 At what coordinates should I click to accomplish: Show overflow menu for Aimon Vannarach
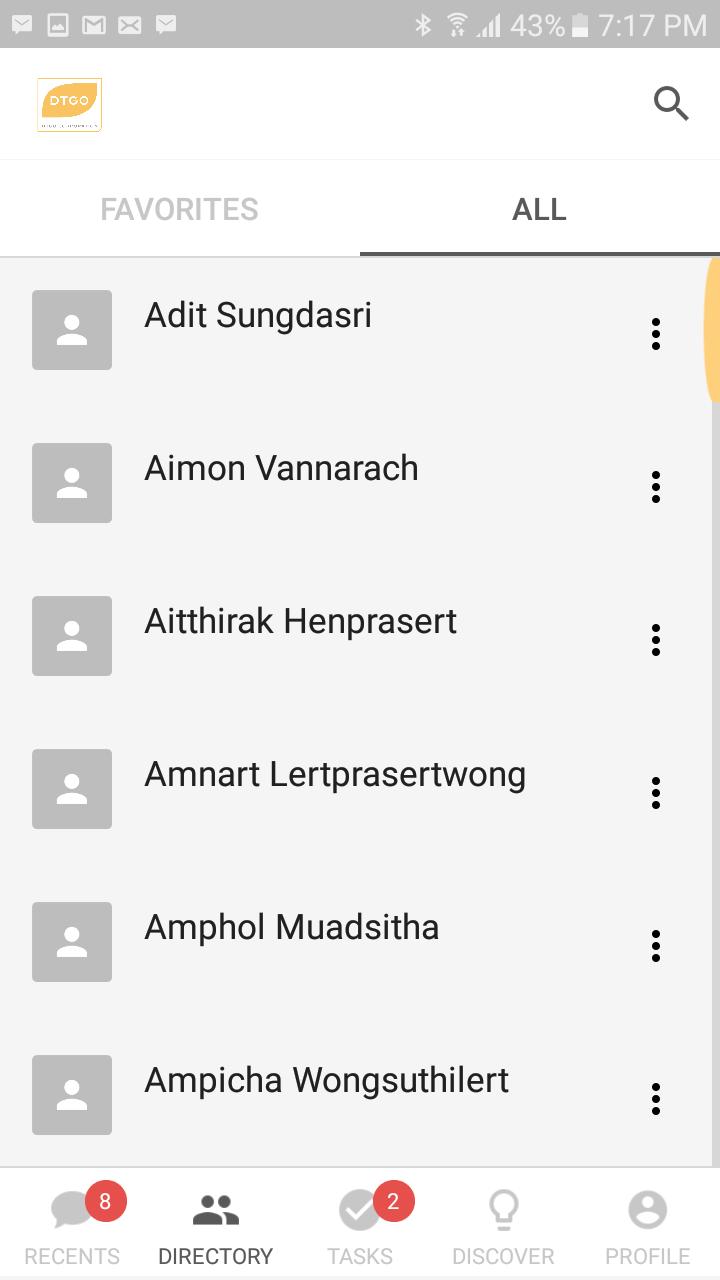[x=656, y=487]
